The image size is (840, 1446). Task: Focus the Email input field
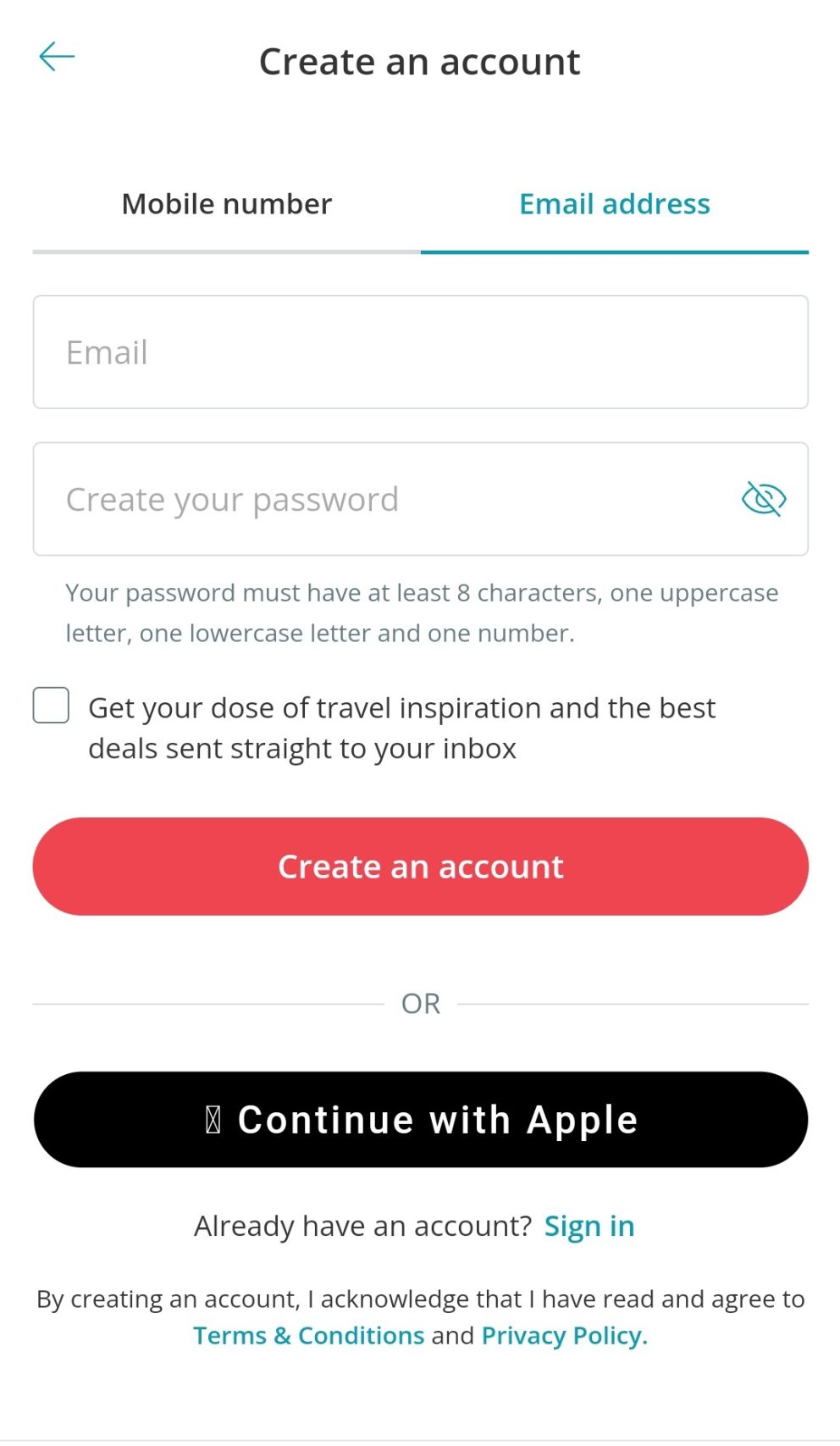pos(420,352)
